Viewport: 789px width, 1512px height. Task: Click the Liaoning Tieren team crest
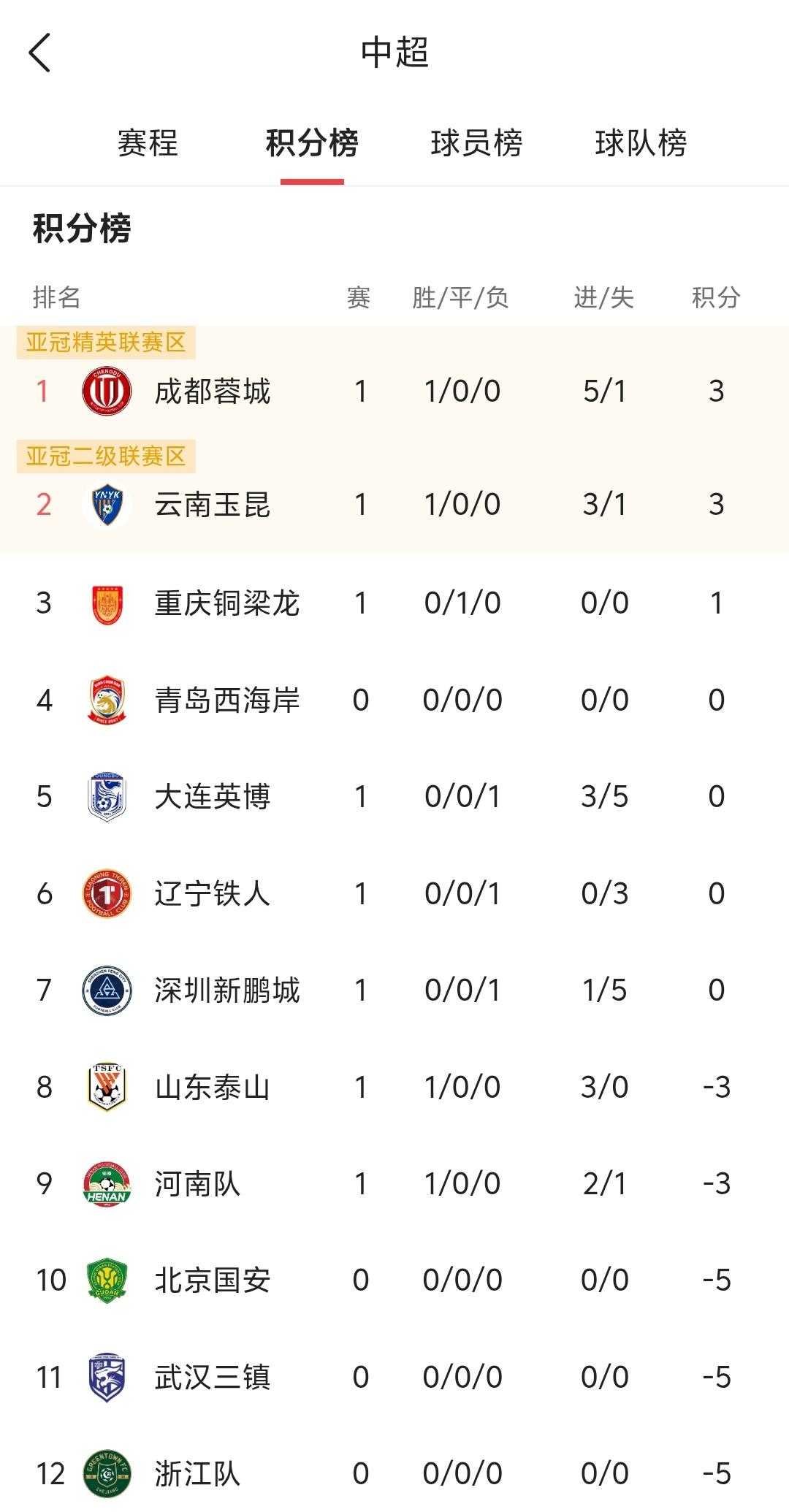107,893
